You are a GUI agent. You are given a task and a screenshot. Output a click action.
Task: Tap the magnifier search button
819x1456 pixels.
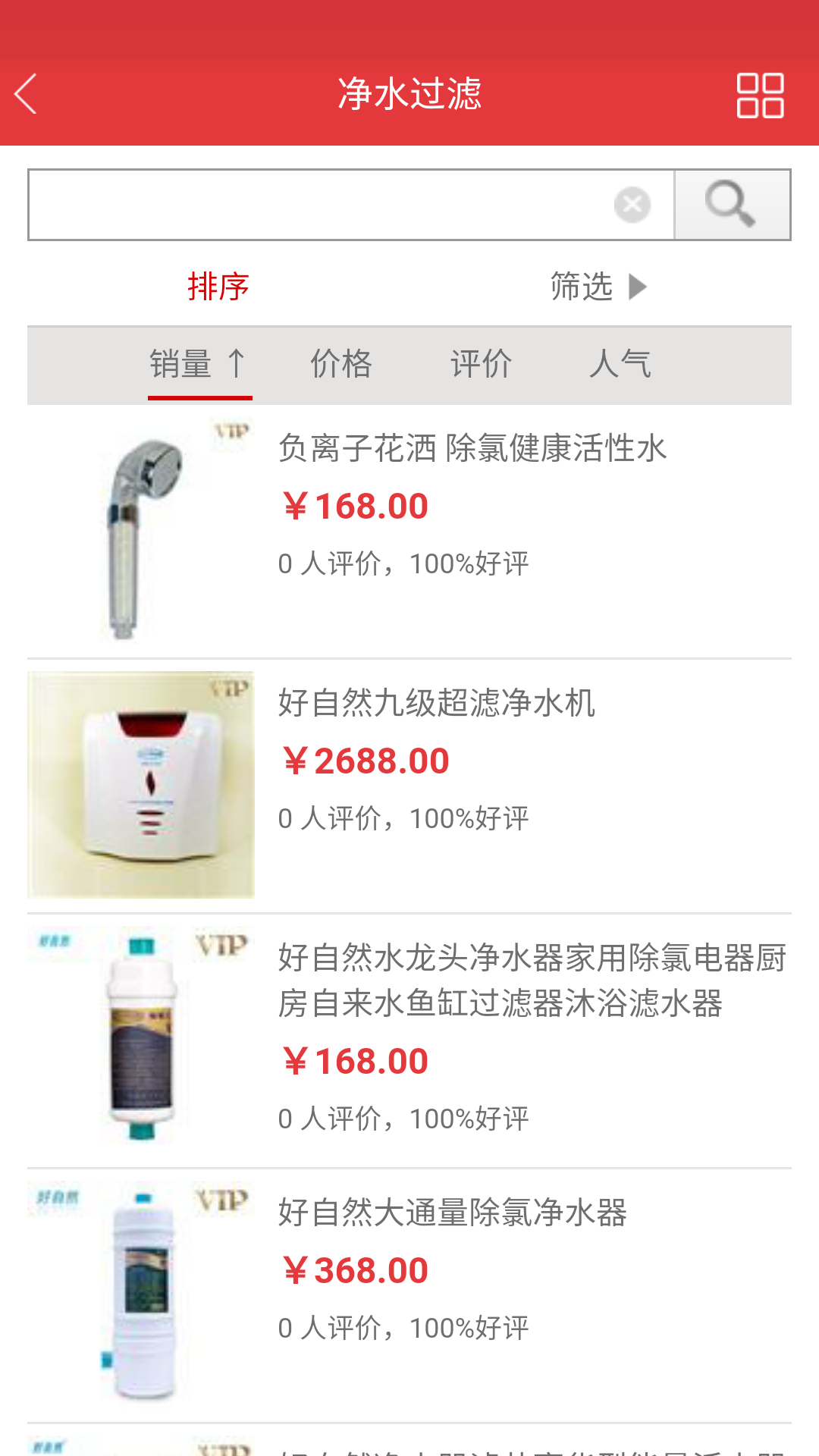tap(732, 205)
